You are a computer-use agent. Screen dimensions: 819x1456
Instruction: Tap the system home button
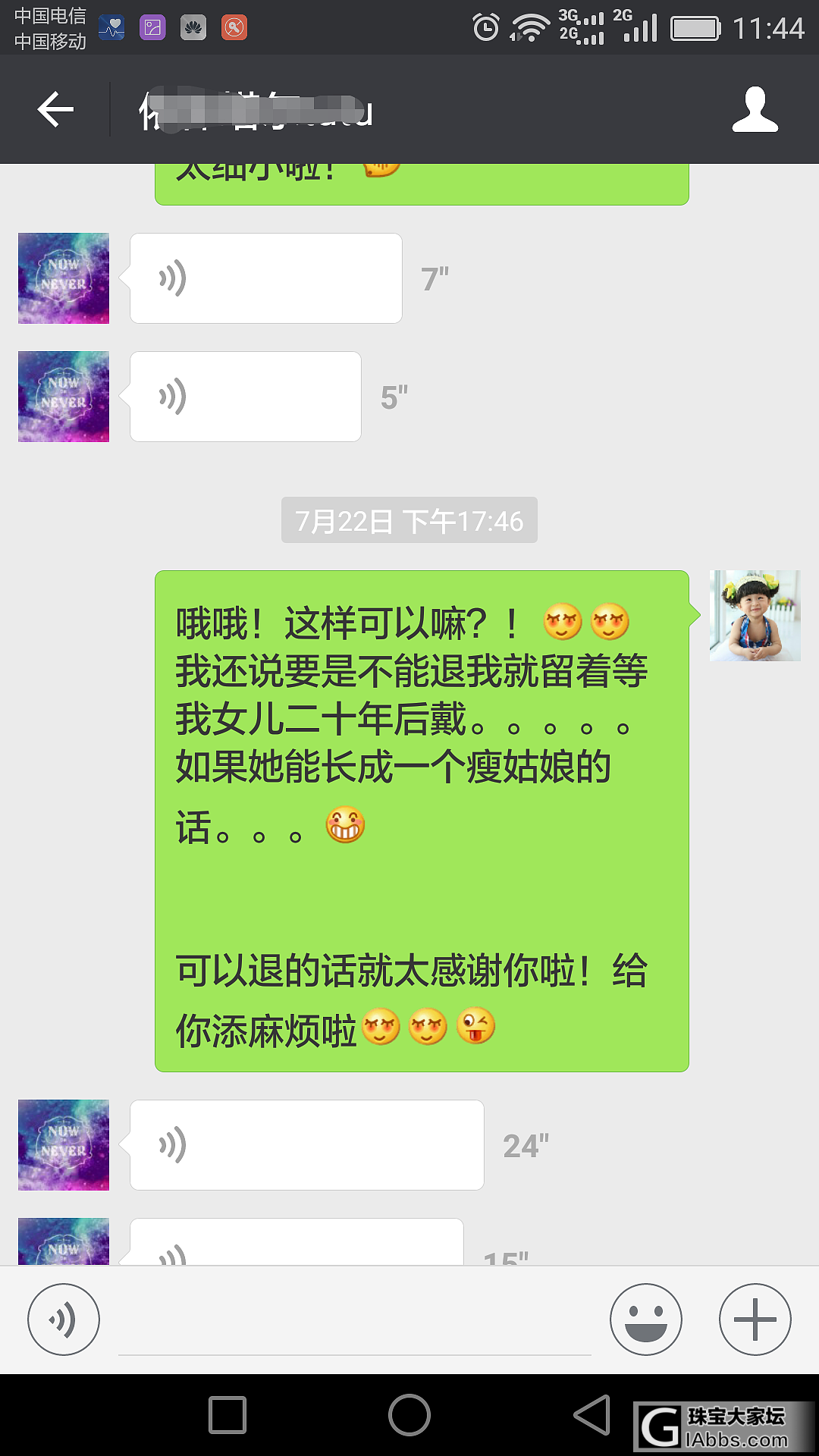(409, 1415)
